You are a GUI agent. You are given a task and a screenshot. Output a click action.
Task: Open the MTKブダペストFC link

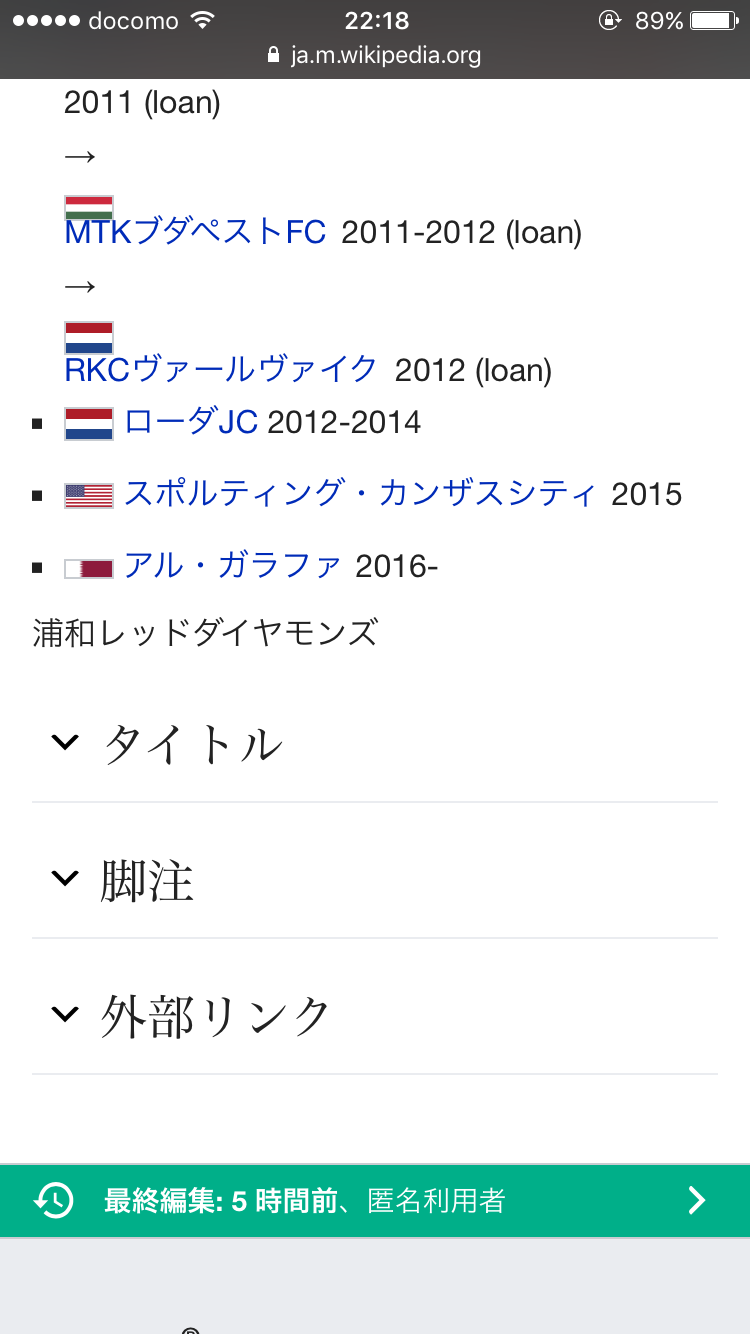click(x=195, y=233)
